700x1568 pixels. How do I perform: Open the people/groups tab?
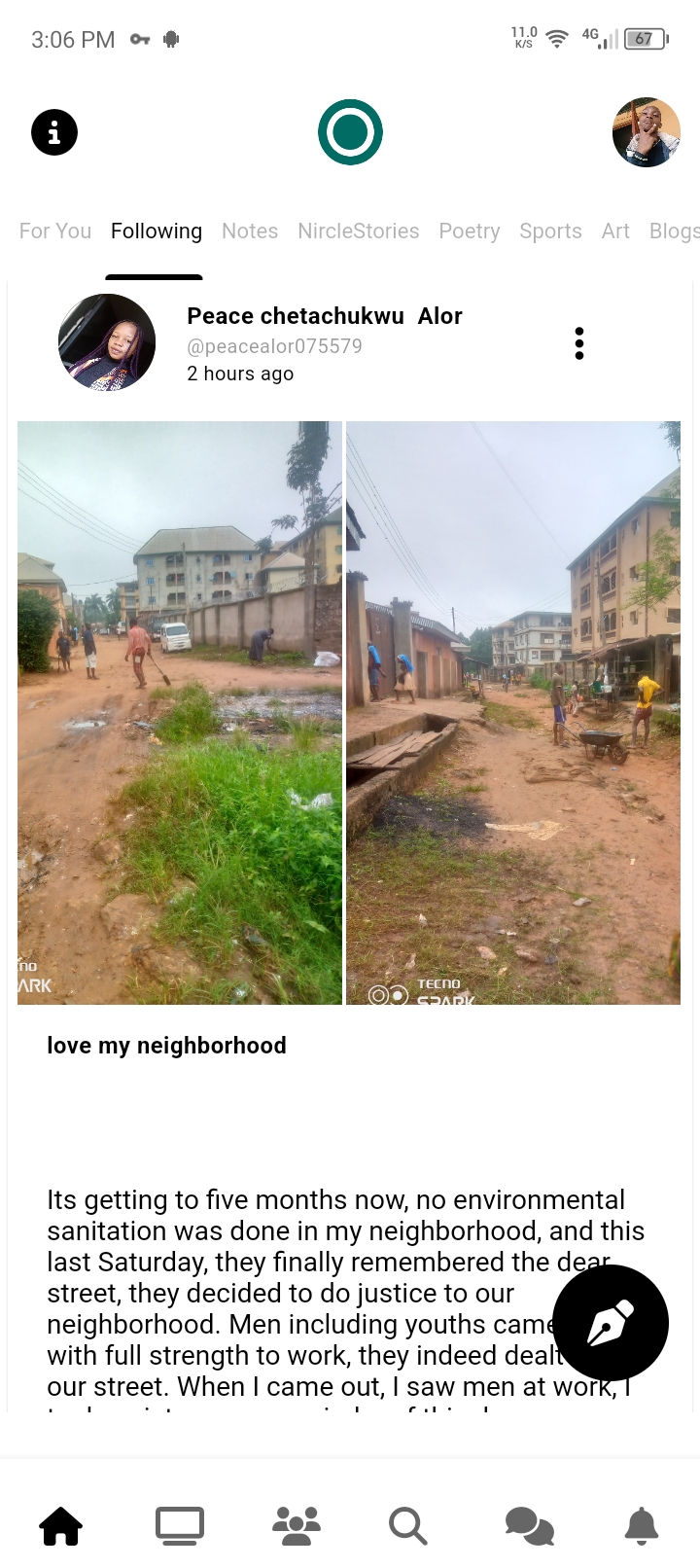pos(297,1525)
